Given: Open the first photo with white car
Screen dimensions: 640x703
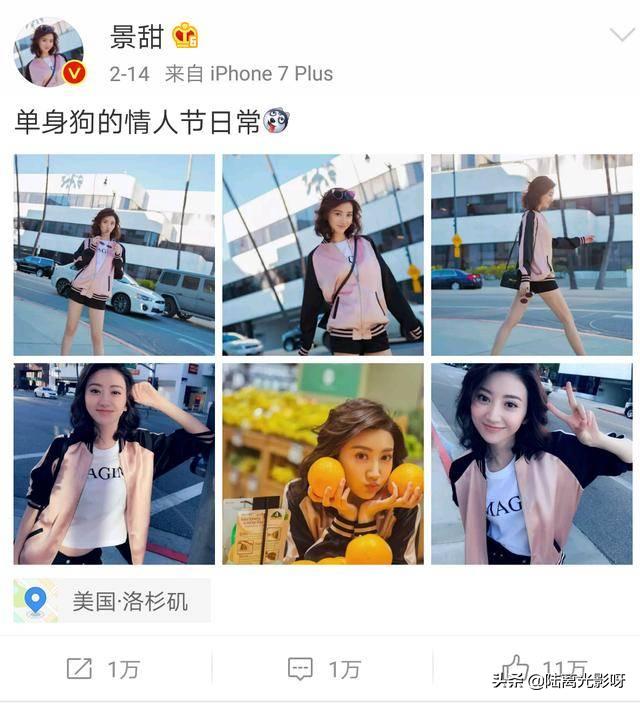Looking at the screenshot, I should (114, 255).
